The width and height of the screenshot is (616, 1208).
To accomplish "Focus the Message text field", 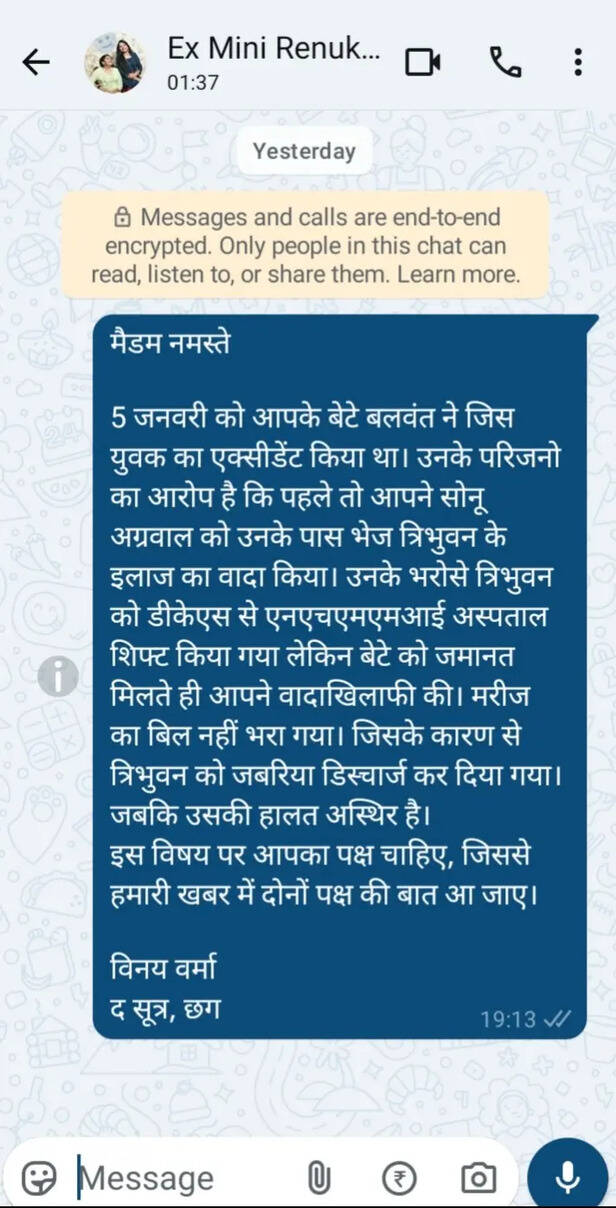I will click(185, 1178).
